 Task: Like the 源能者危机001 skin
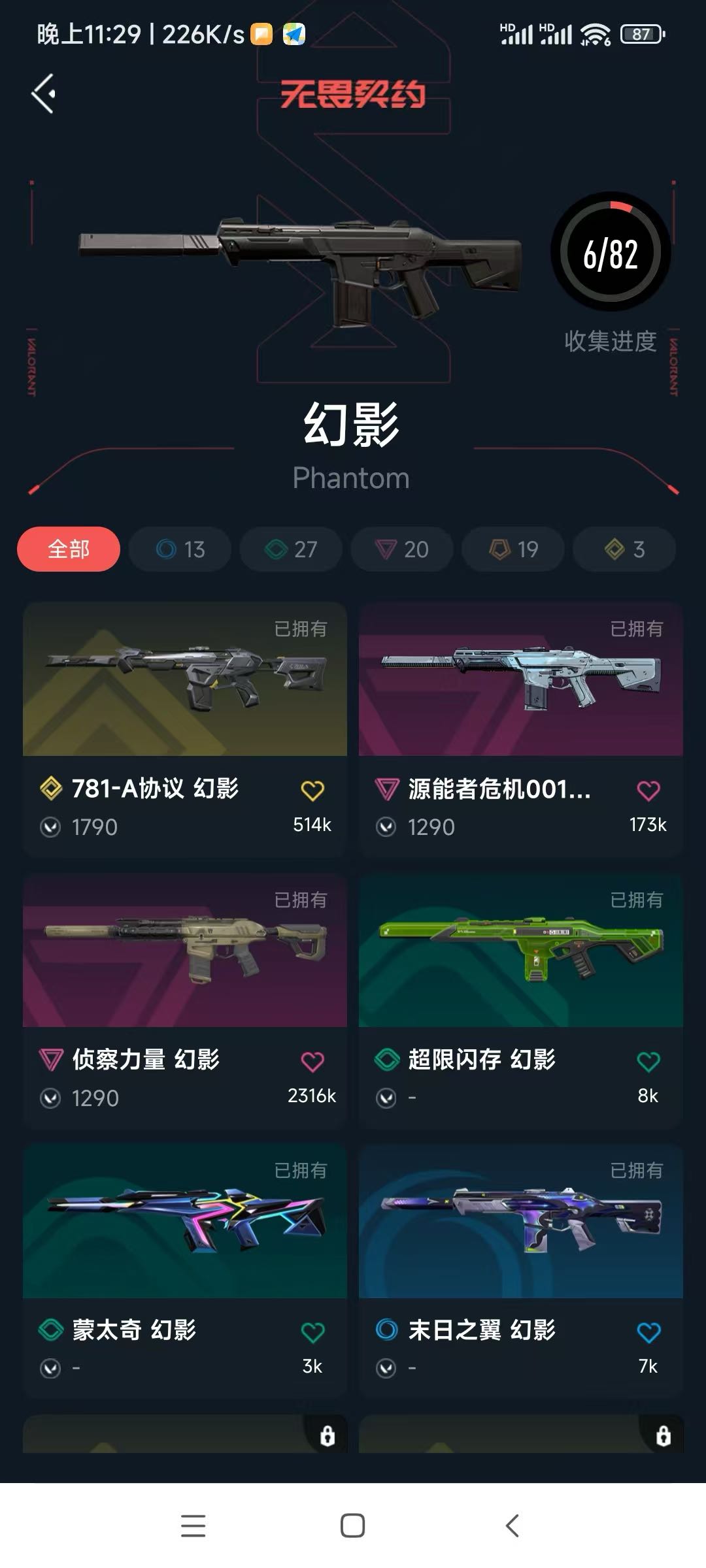(x=648, y=791)
